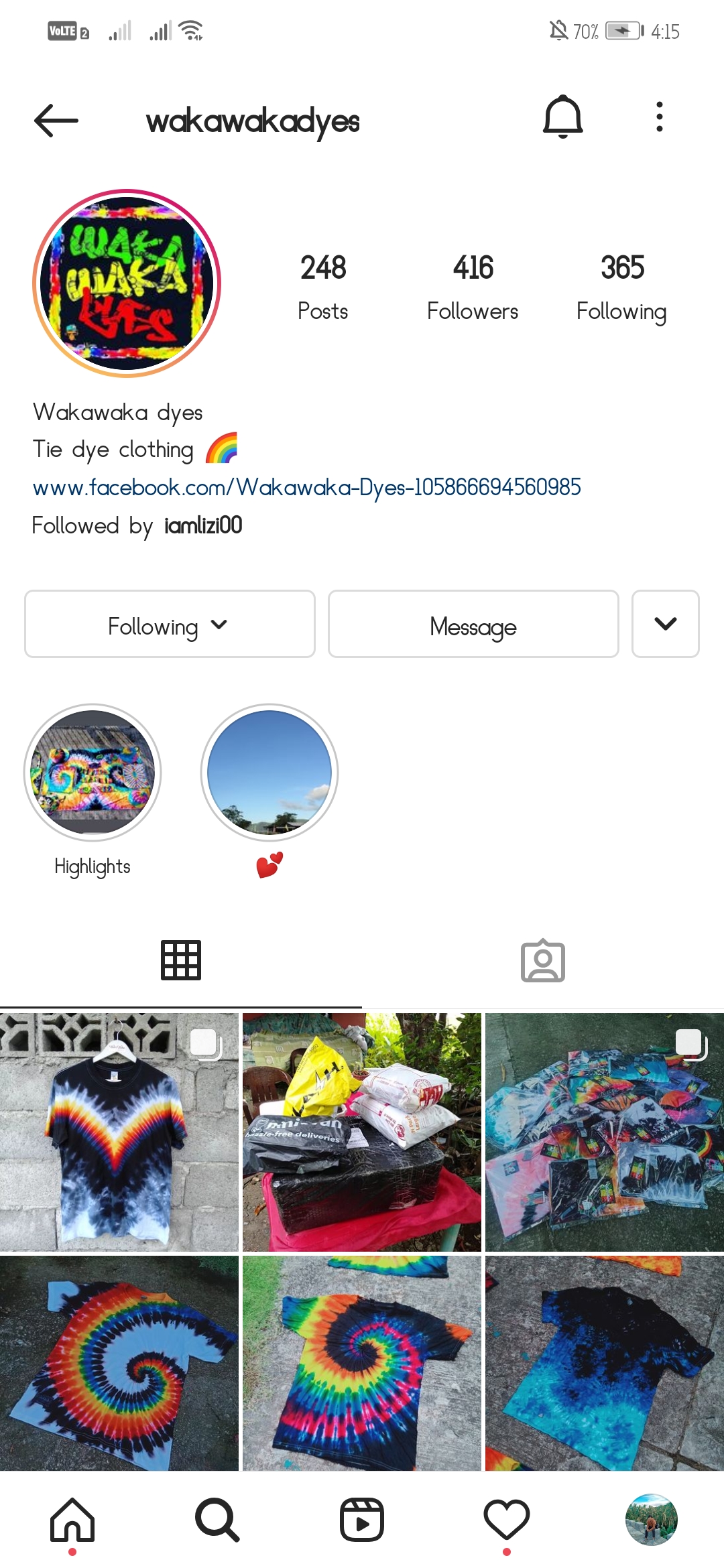The height and width of the screenshot is (1568, 724).
Task: View the wakawakadyes profile picture story
Action: tap(127, 283)
